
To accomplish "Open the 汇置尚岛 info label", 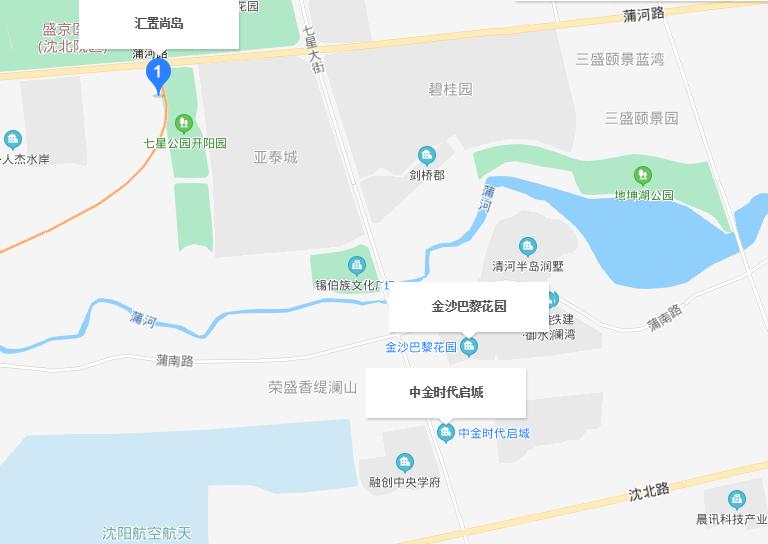I will click(159, 23).
